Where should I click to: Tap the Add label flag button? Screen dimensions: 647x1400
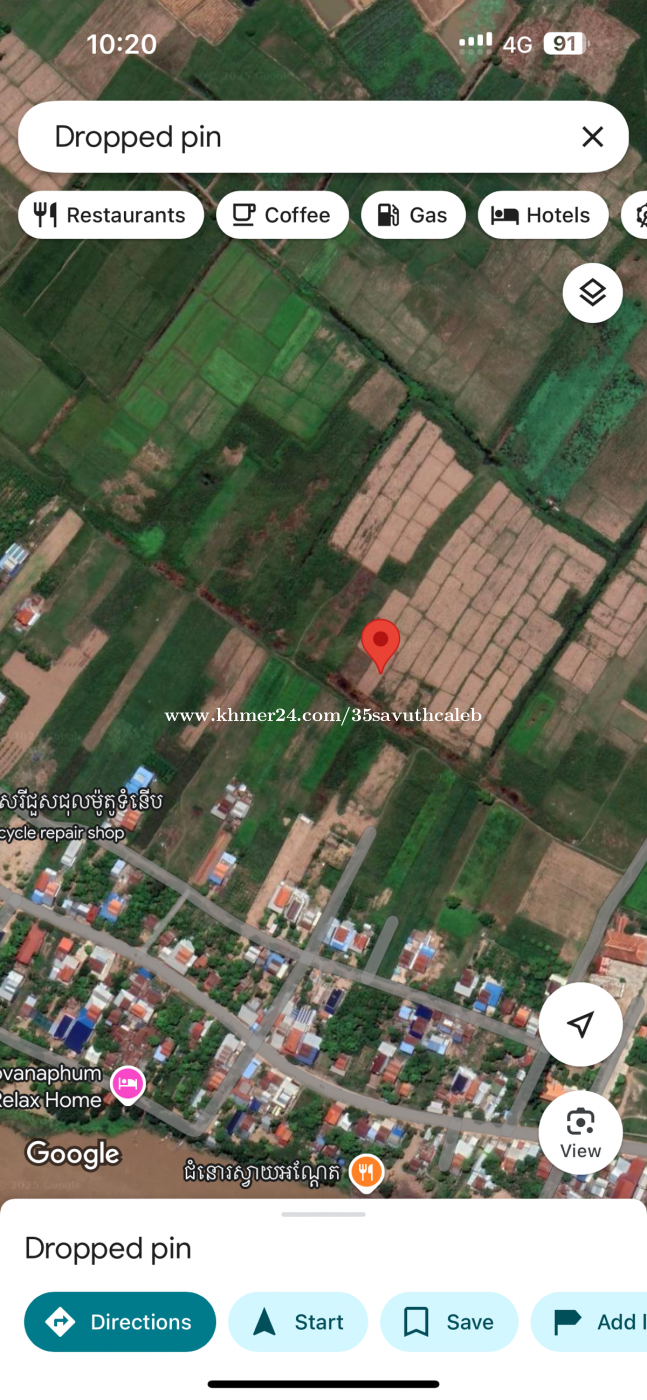click(x=590, y=1322)
